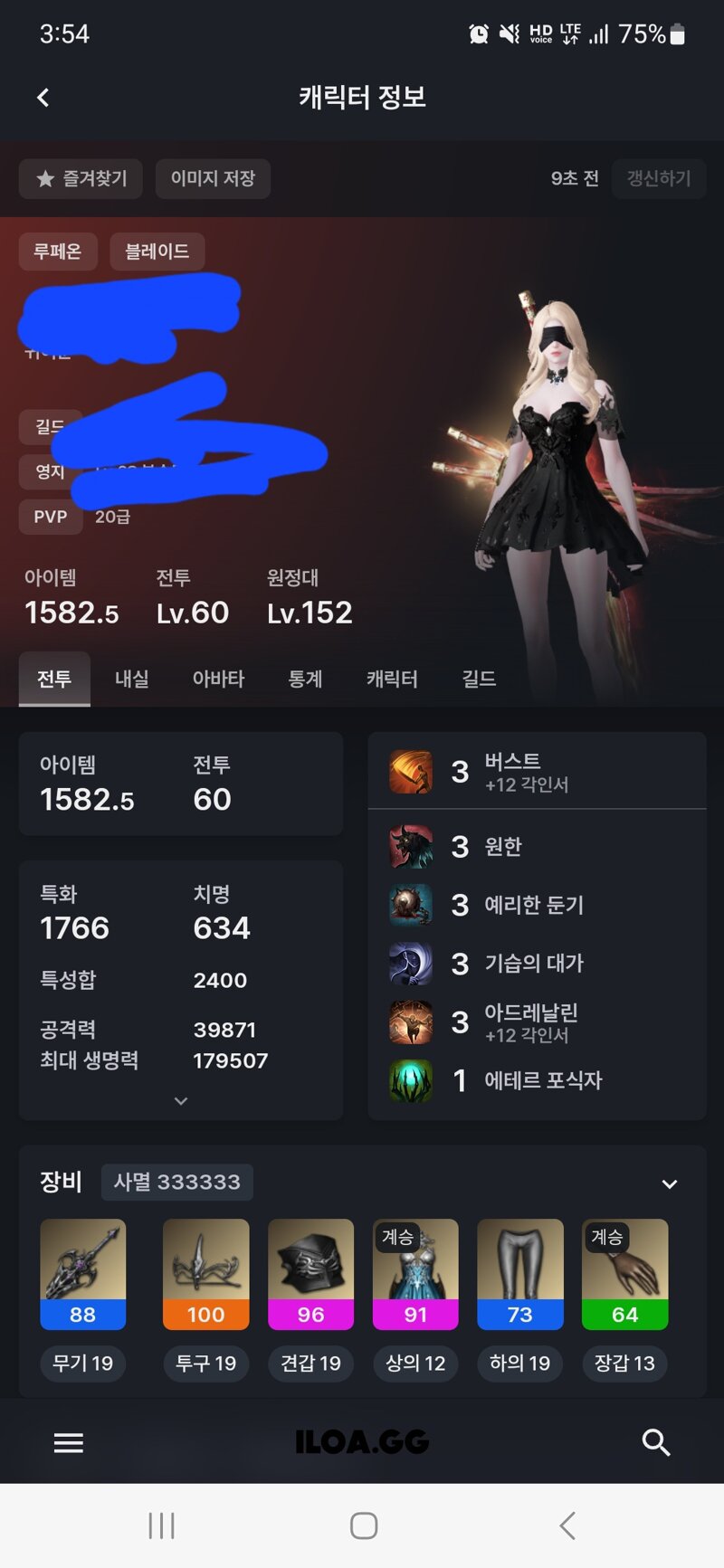Open the 길드 tab
The width and height of the screenshot is (724, 1568).
[x=479, y=679]
